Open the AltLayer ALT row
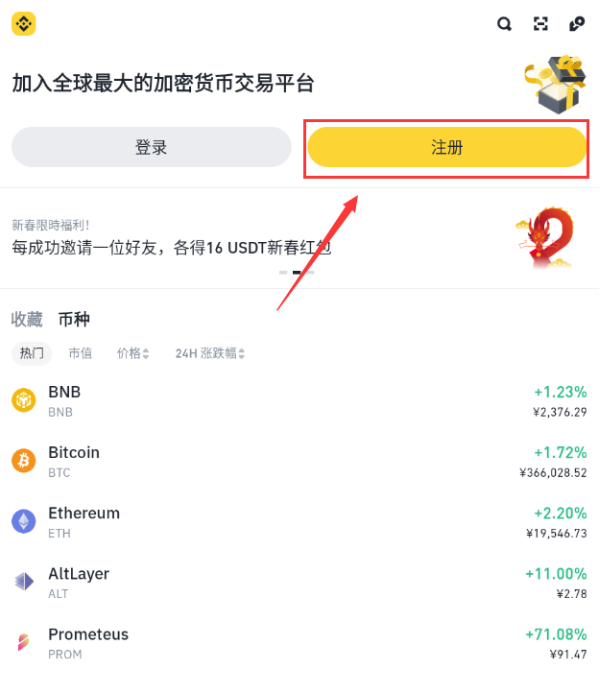 point(300,583)
